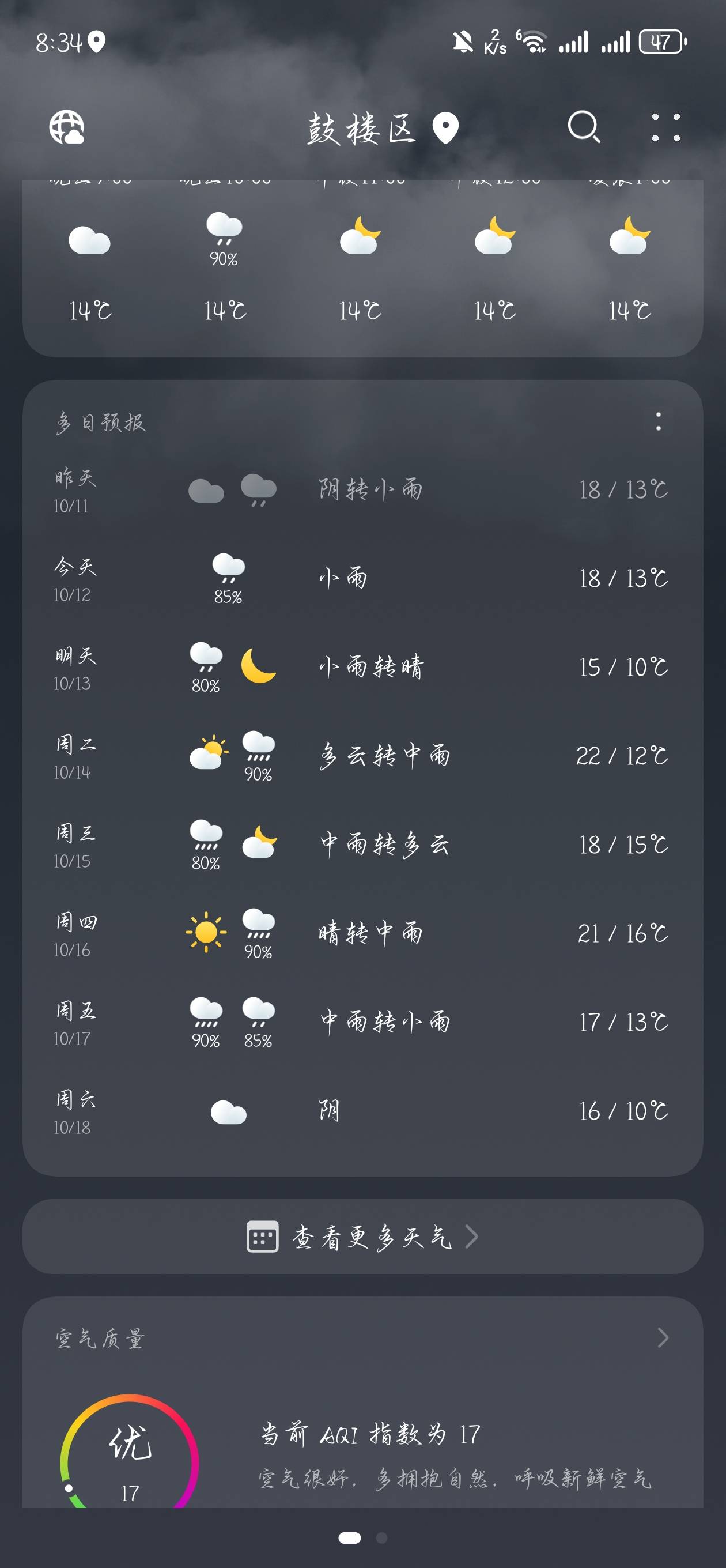This screenshot has height=1568, width=726.
Task: Select the 周四 10/16 晴转中雨 row
Action: (x=362, y=934)
